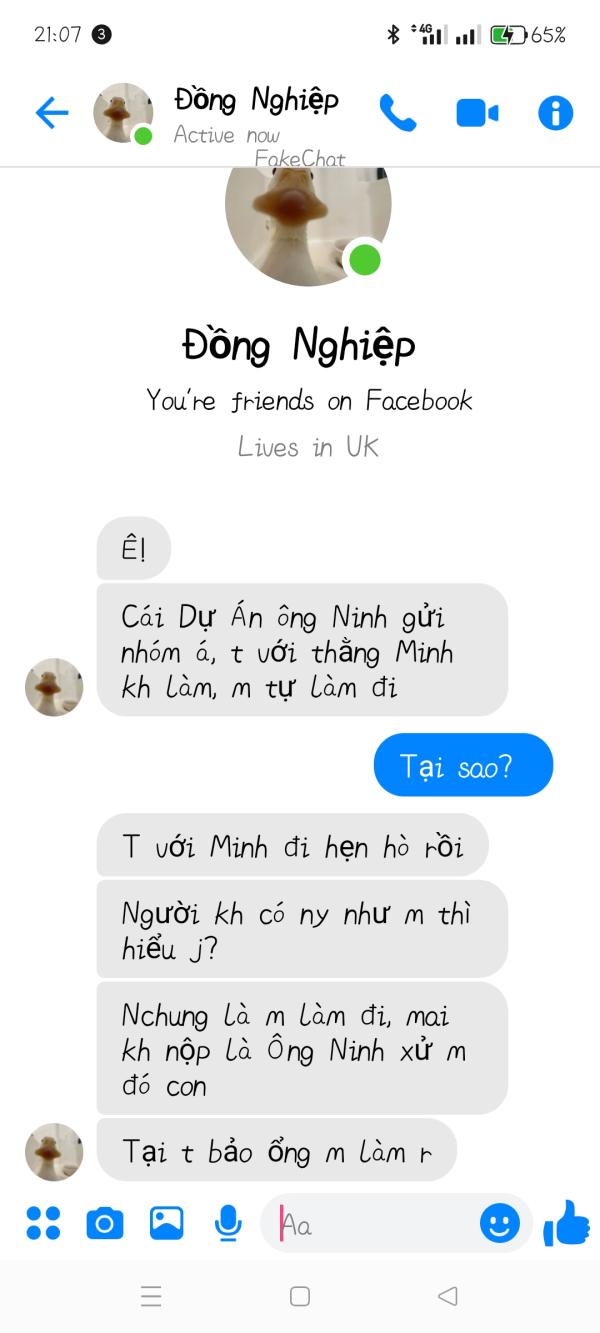600x1333 pixels.
Task: Send a thumbs-up like
Action: pos(566,1222)
